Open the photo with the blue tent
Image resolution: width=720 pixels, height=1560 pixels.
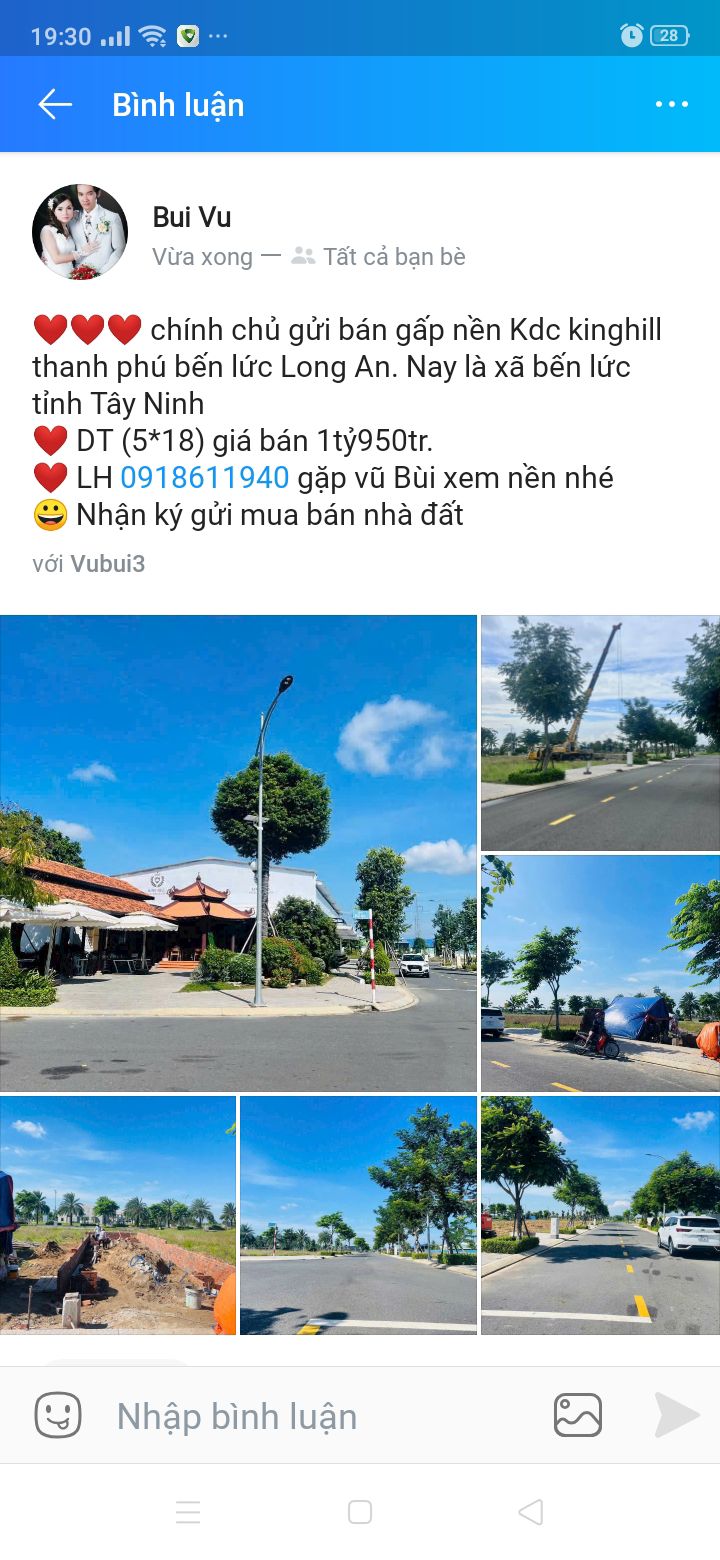[600, 973]
